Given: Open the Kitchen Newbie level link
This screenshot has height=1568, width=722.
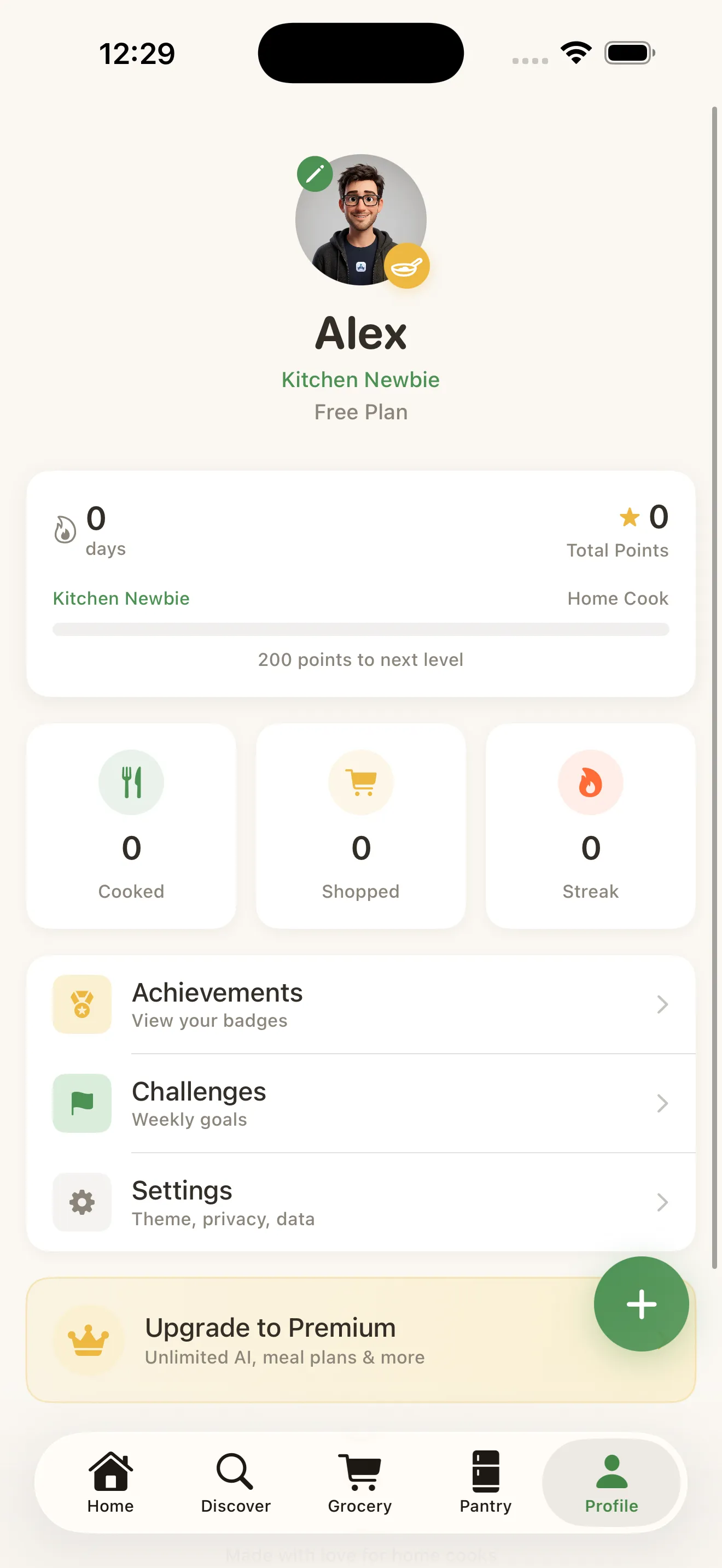Looking at the screenshot, I should (x=120, y=598).
